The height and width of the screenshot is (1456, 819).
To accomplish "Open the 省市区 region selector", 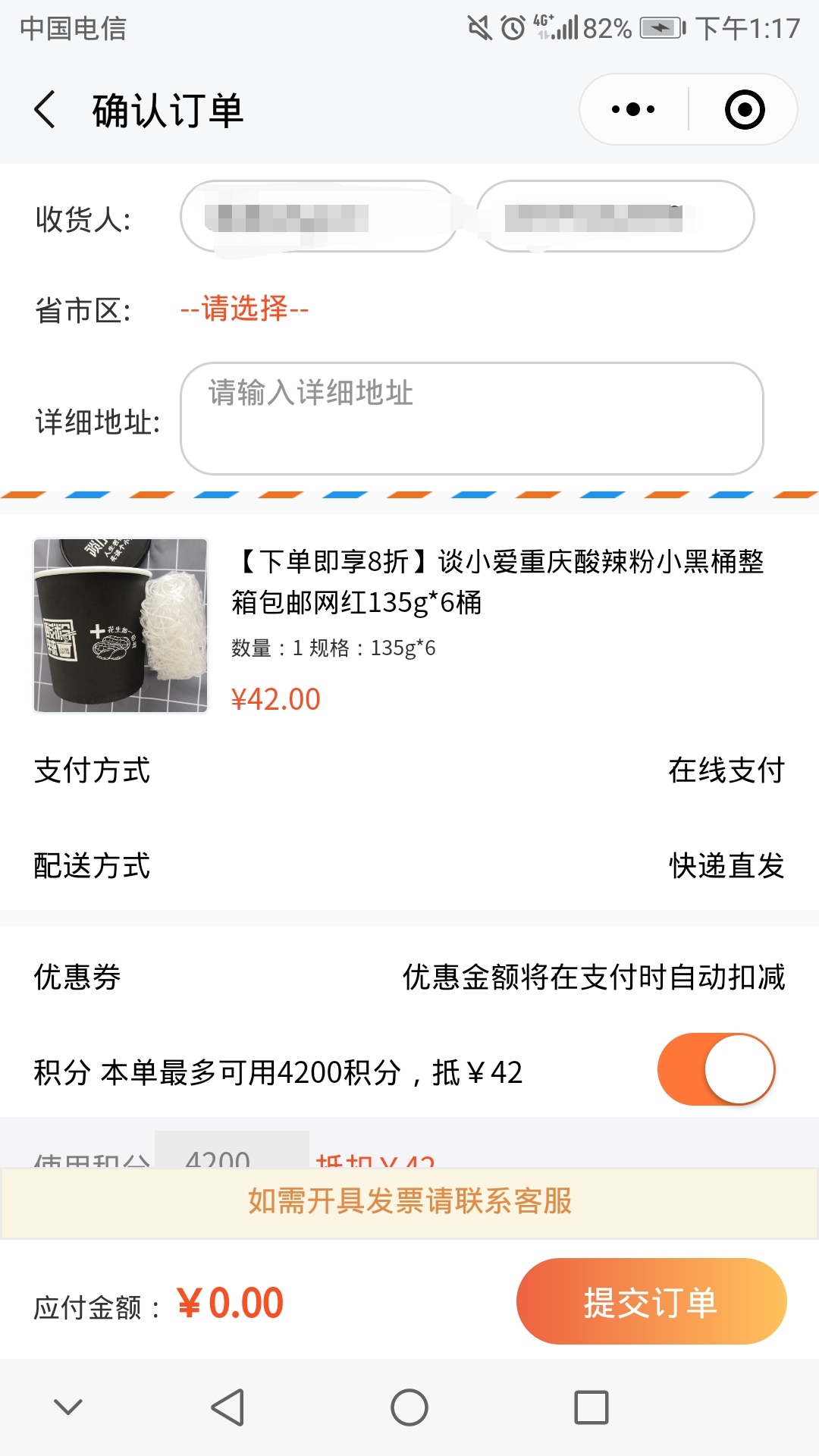I will pos(243,309).
